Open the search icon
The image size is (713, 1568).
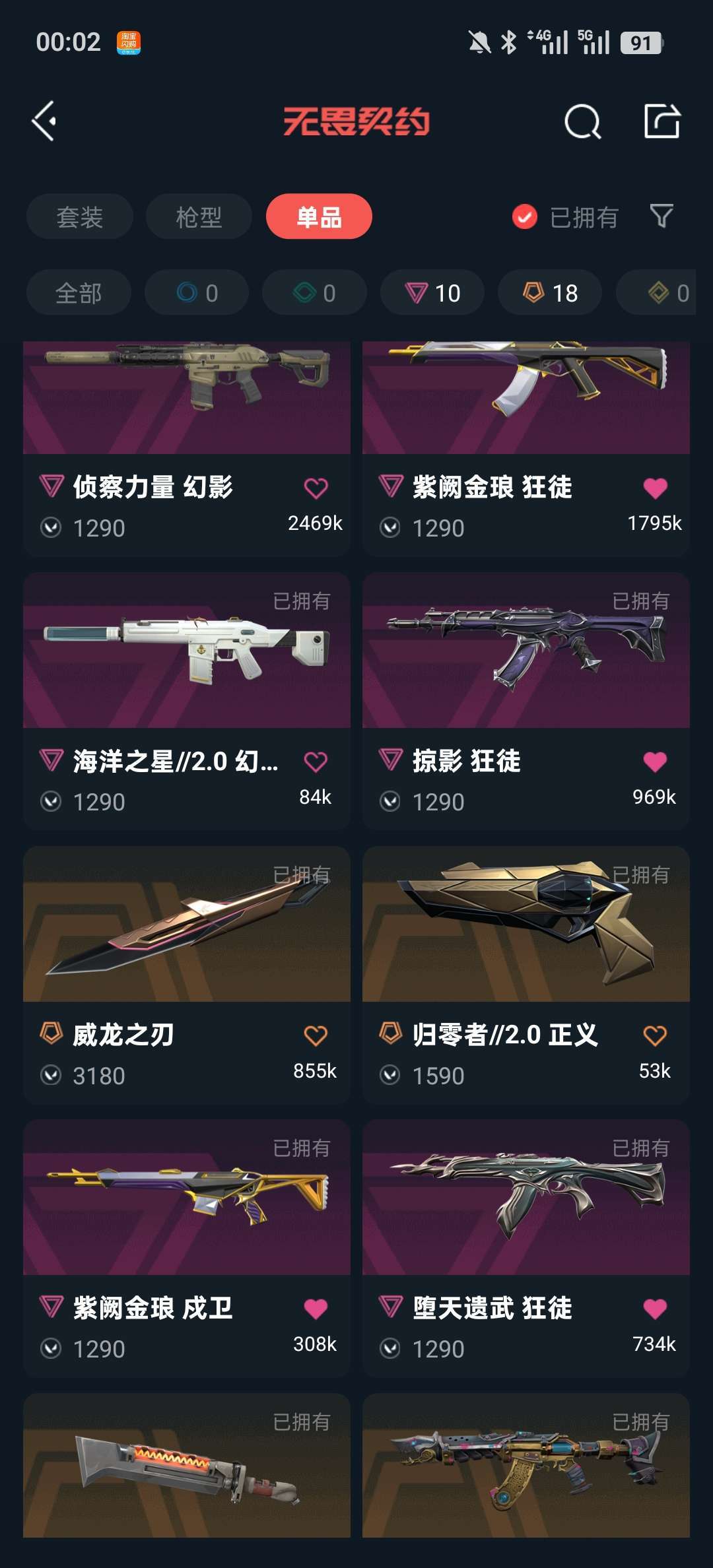click(582, 121)
